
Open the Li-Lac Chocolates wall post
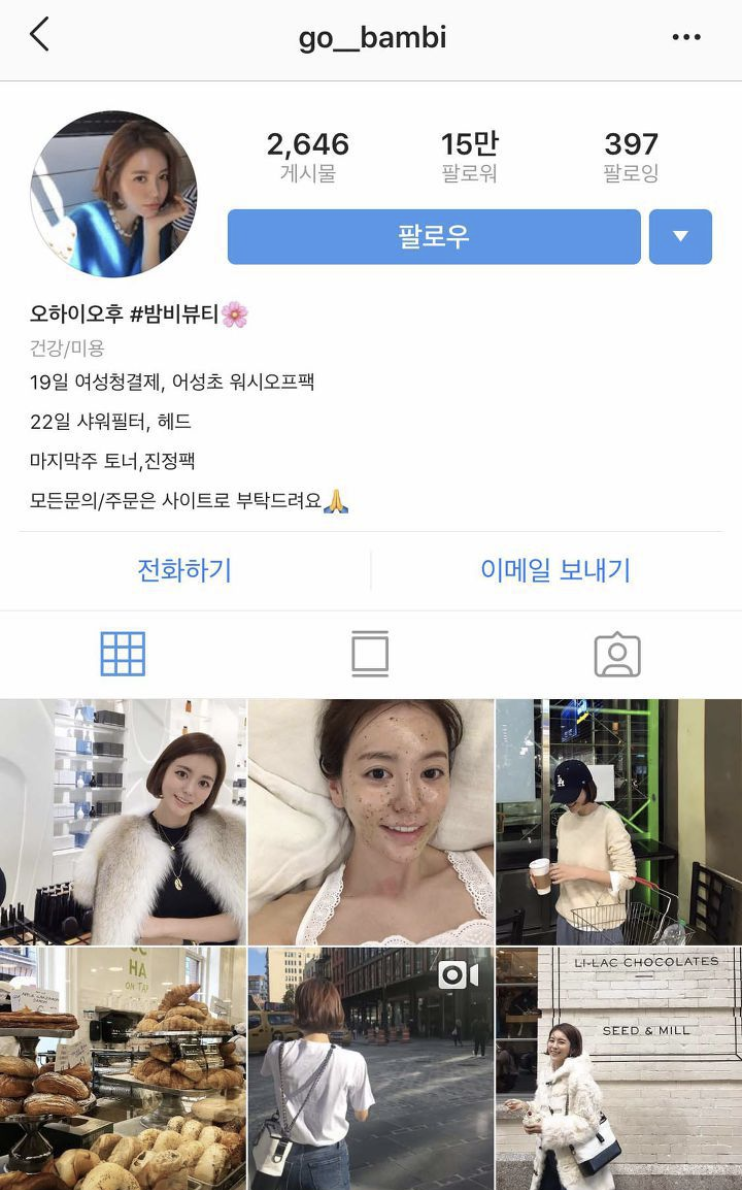click(x=618, y=1068)
